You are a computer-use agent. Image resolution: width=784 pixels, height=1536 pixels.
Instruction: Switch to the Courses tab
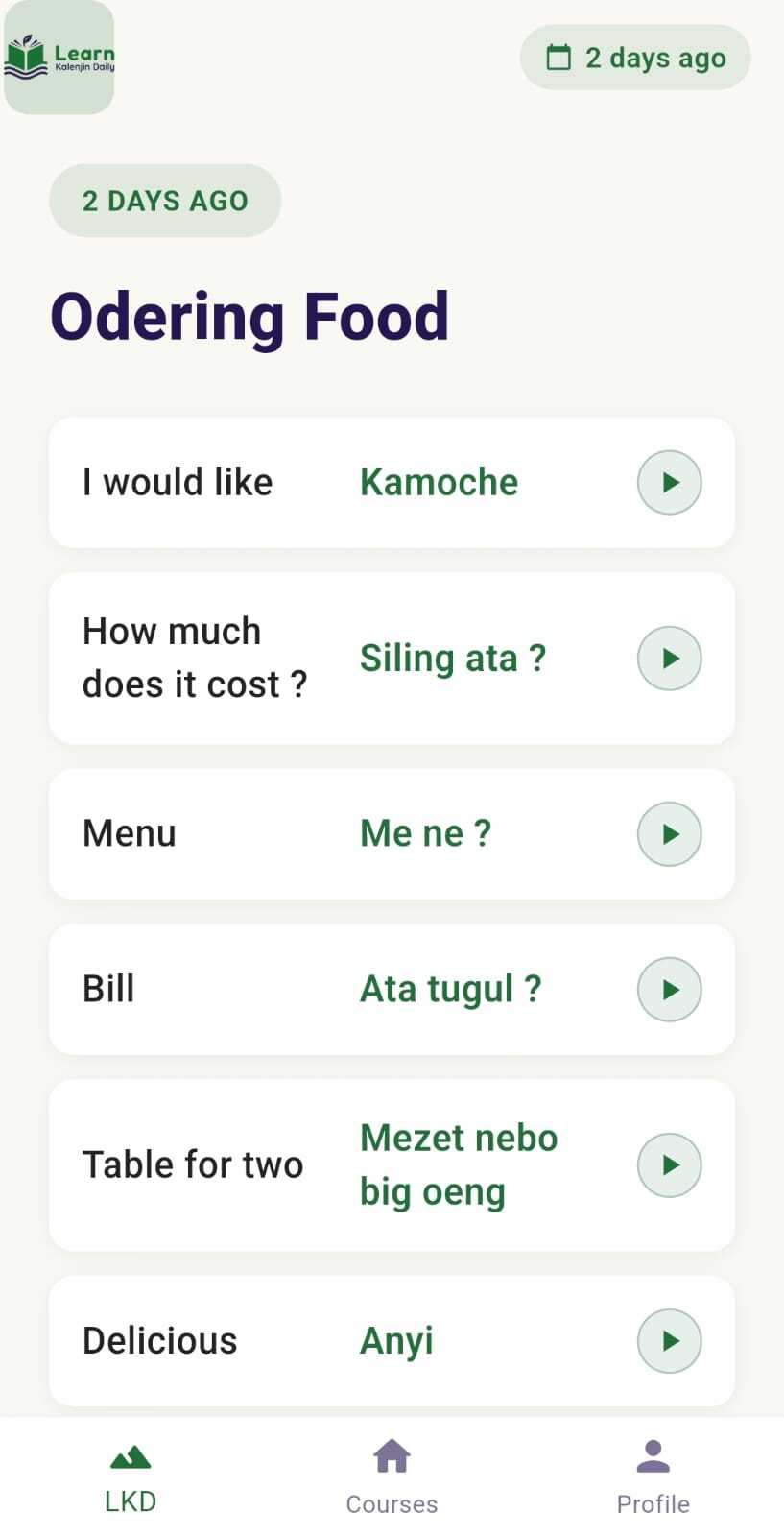[392, 1476]
